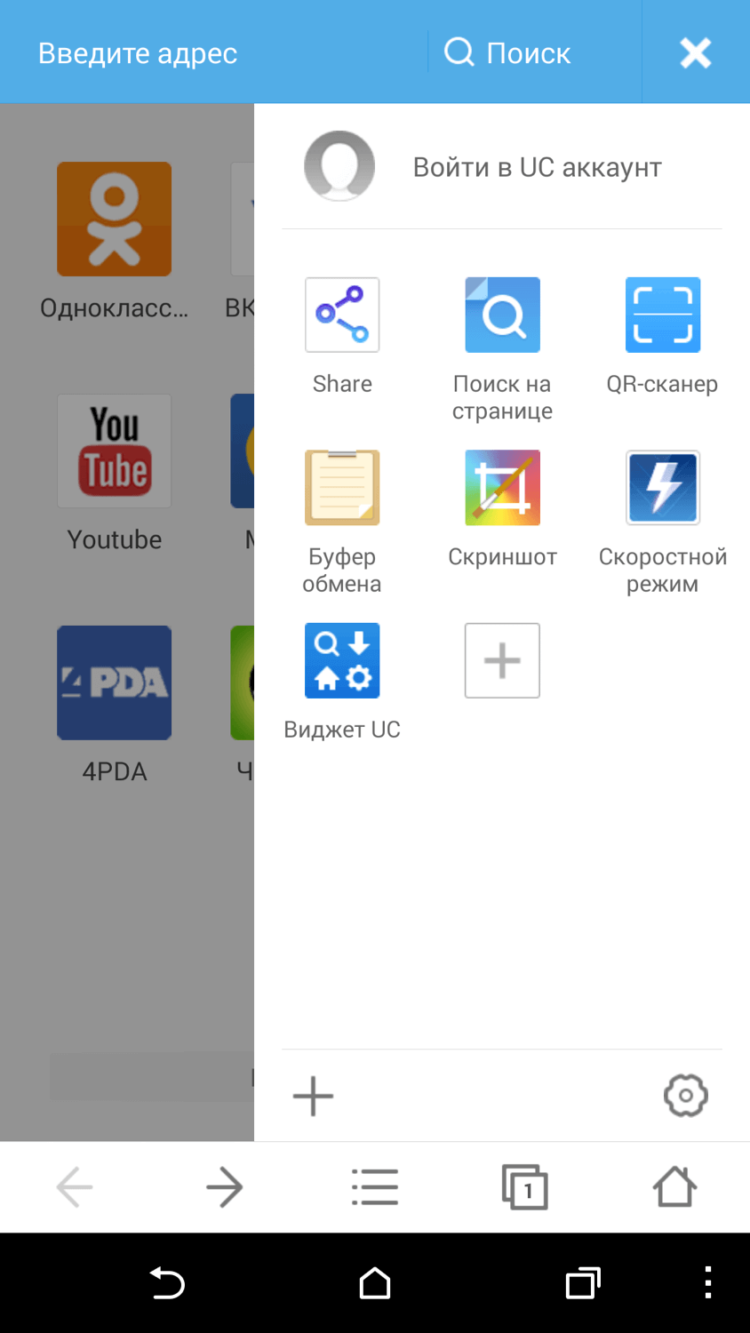Open the 4PDA speed dial
The width and height of the screenshot is (750, 1333).
pos(114,683)
